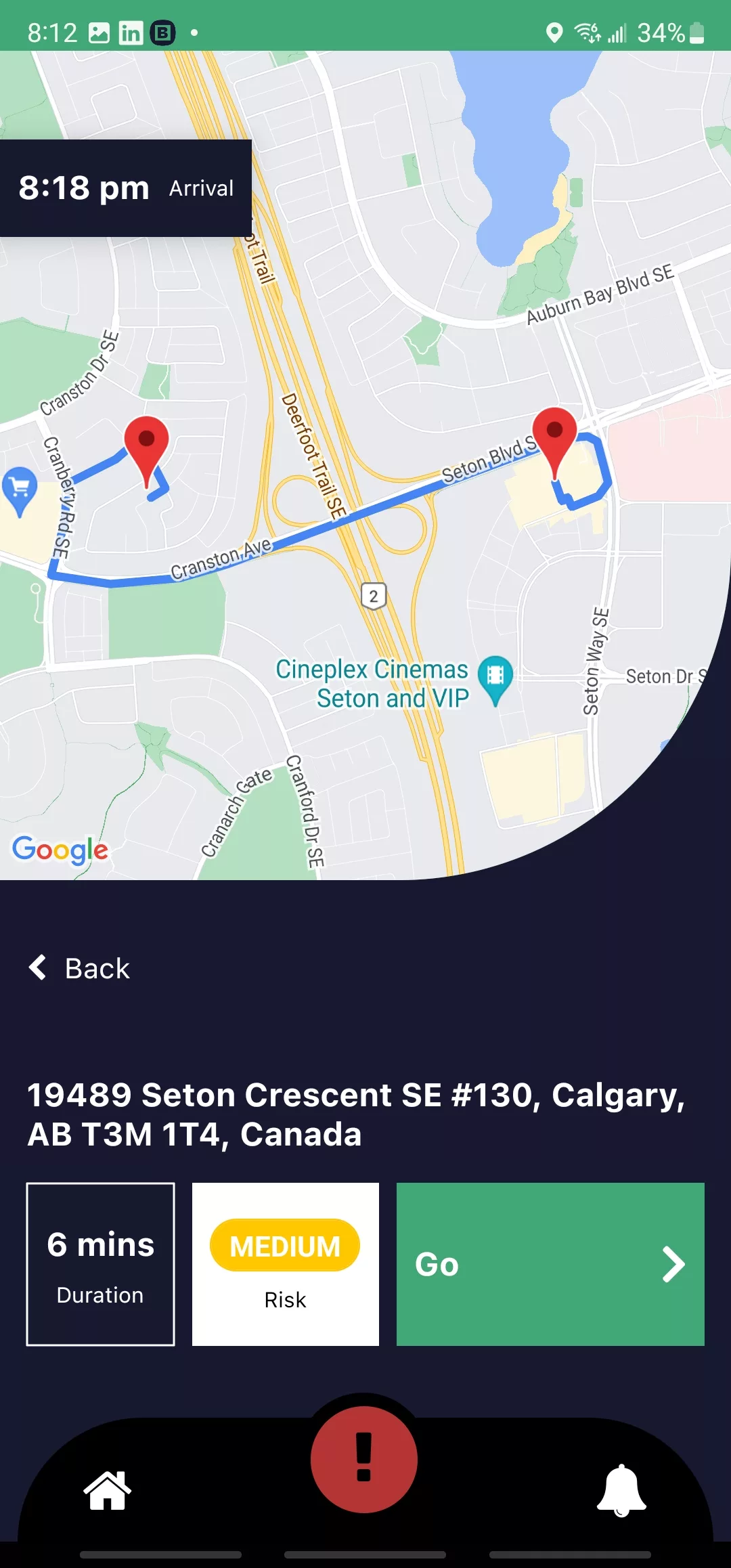The width and height of the screenshot is (731, 1568).
Task: Open the notifications bell
Action: click(621, 1490)
